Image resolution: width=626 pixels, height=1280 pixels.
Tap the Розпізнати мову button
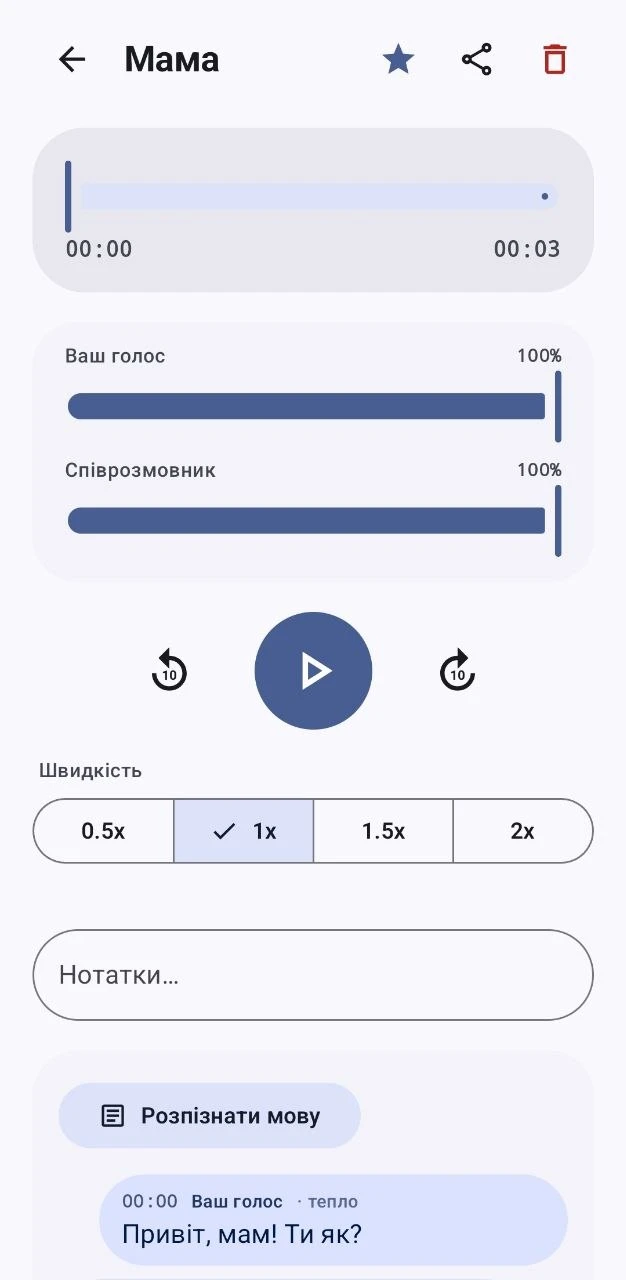coord(210,1116)
